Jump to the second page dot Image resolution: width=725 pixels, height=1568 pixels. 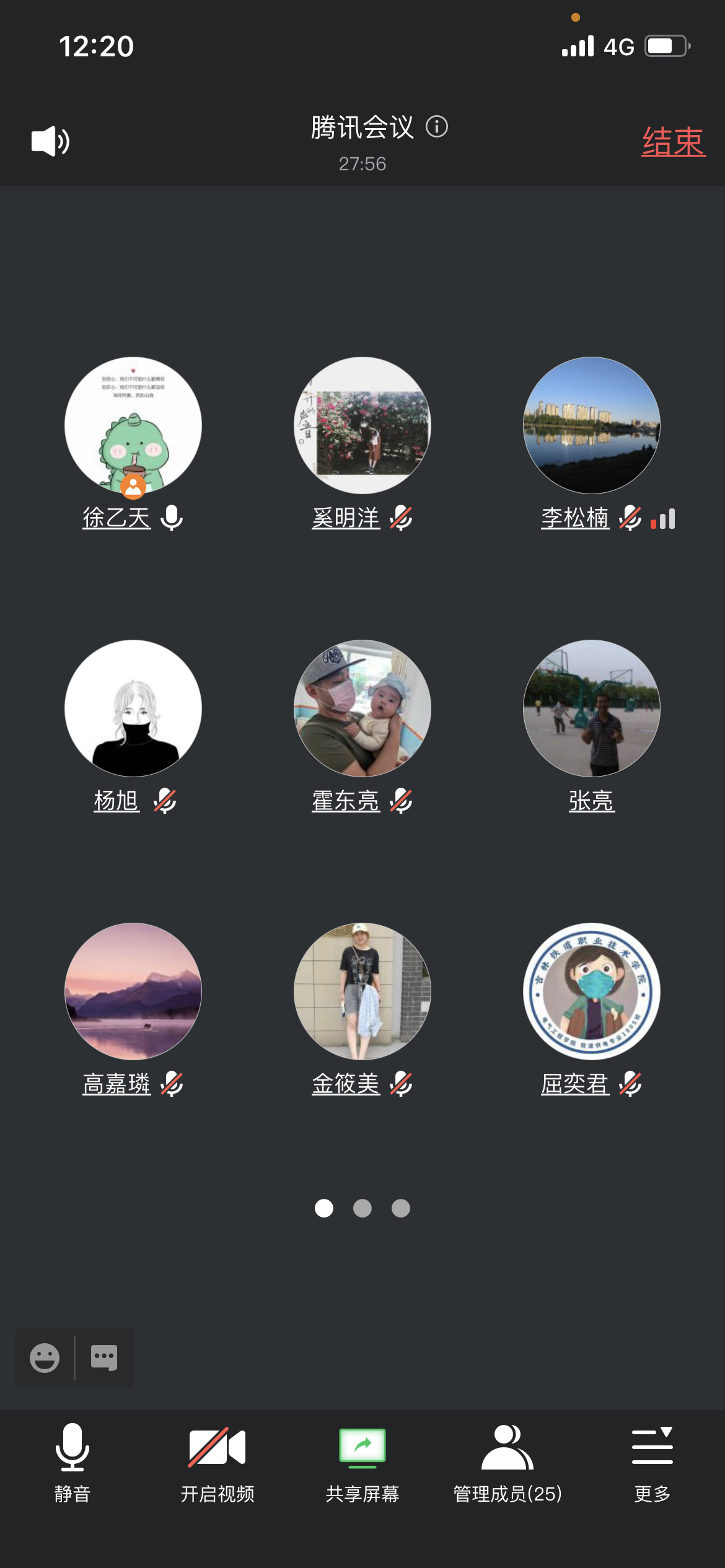[x=362, y=1208]
